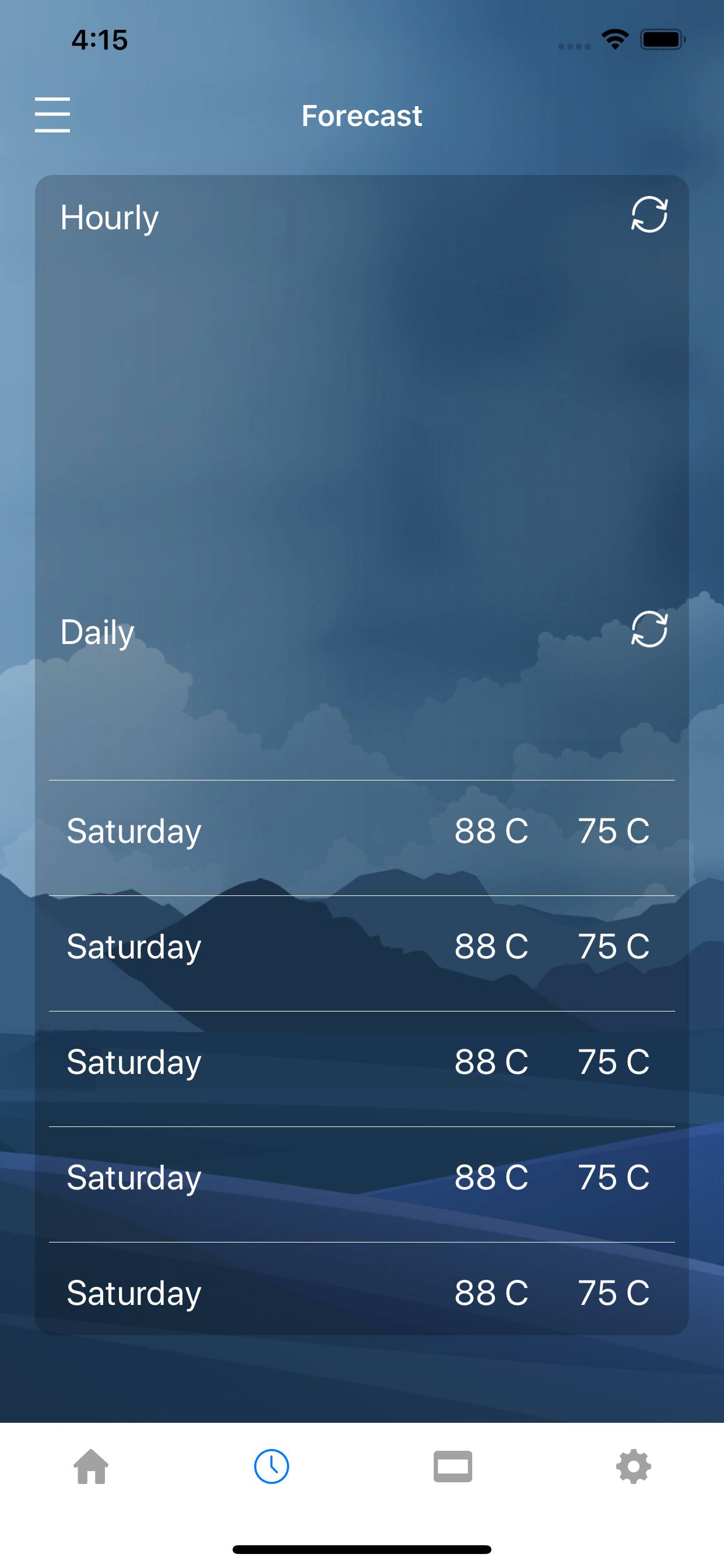Select the clock forecast tab icon
724x1568 pixels.
pos(271,1466)
